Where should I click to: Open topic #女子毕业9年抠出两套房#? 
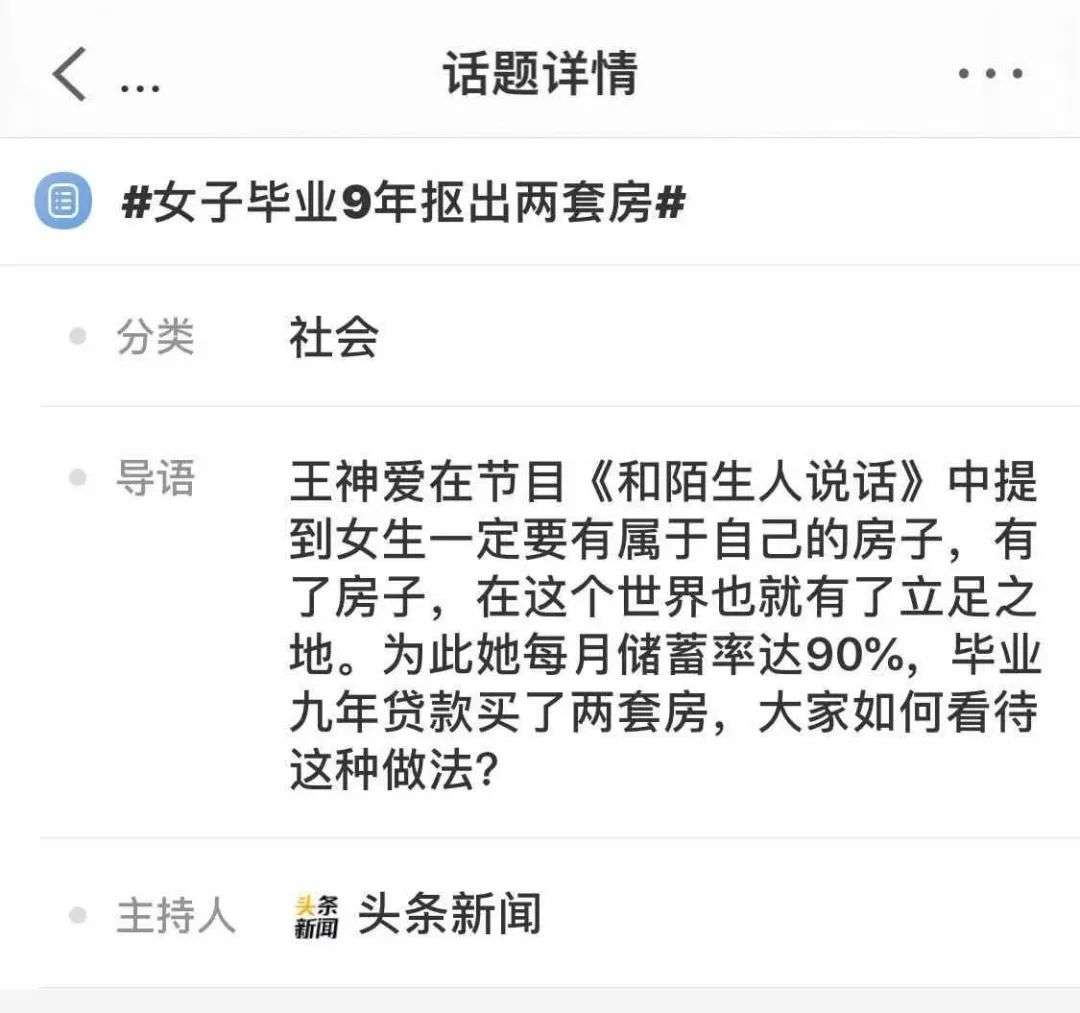point(403,203)
